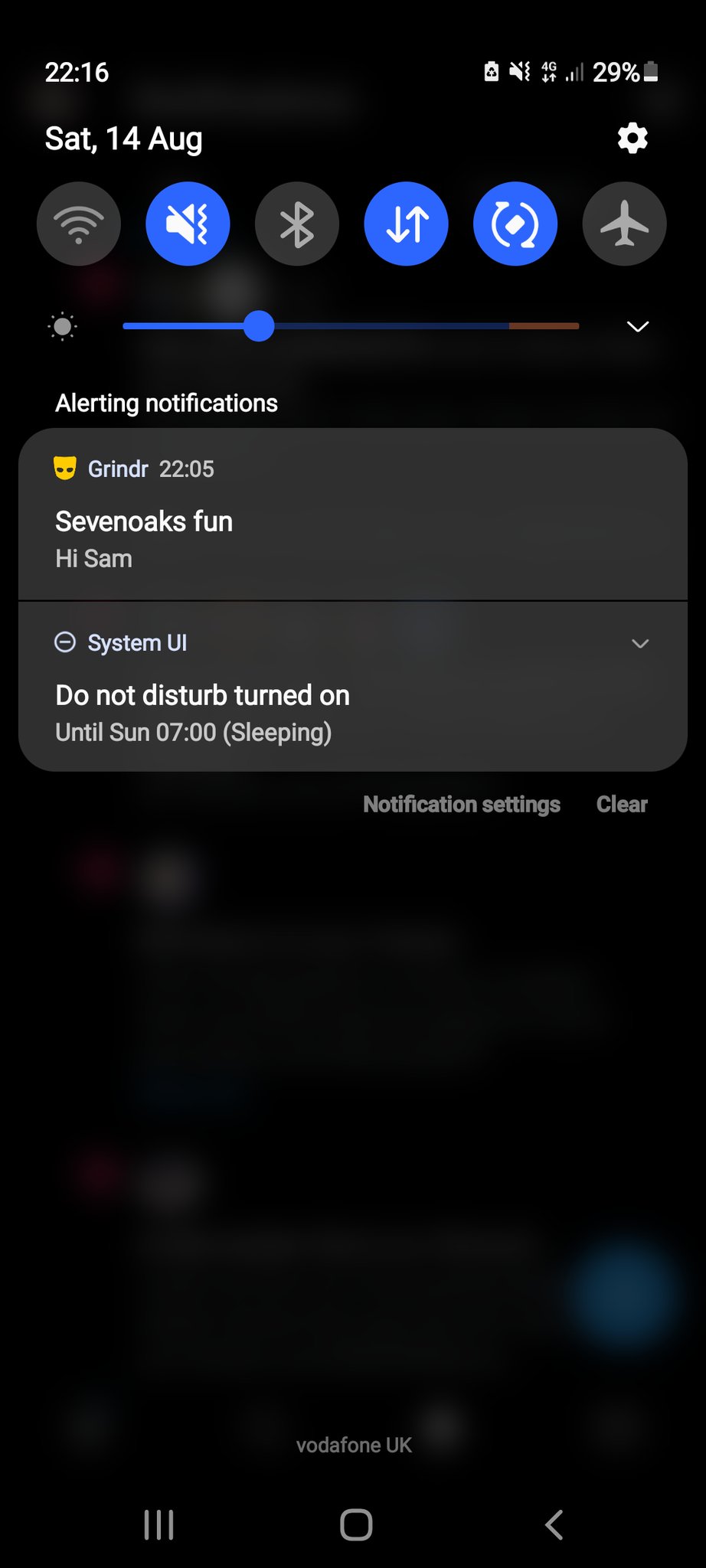Clear all notifications
The height and width of the screenshot is (1568, 706).
click(622, 804)
